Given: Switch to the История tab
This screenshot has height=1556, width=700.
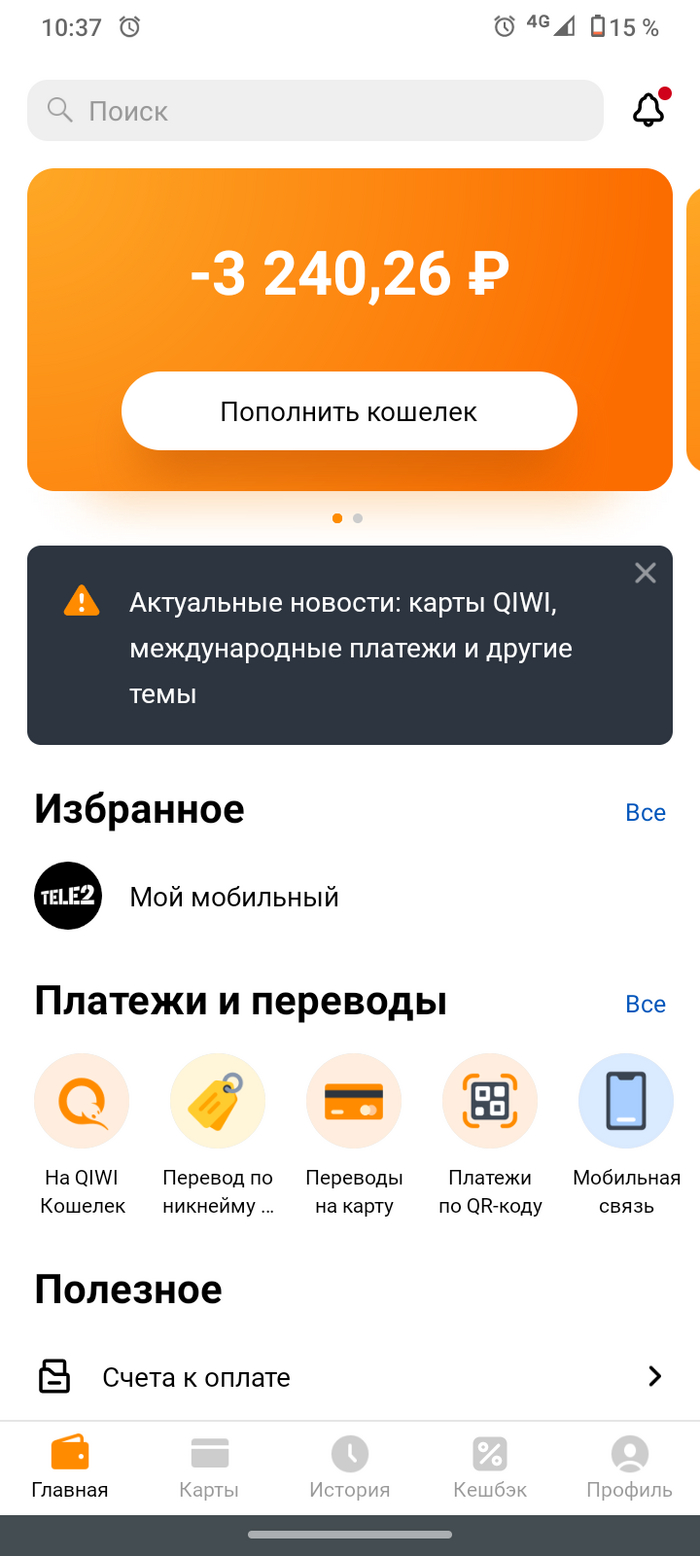Looking at the screenshot, I should [x=349, y=1468].
